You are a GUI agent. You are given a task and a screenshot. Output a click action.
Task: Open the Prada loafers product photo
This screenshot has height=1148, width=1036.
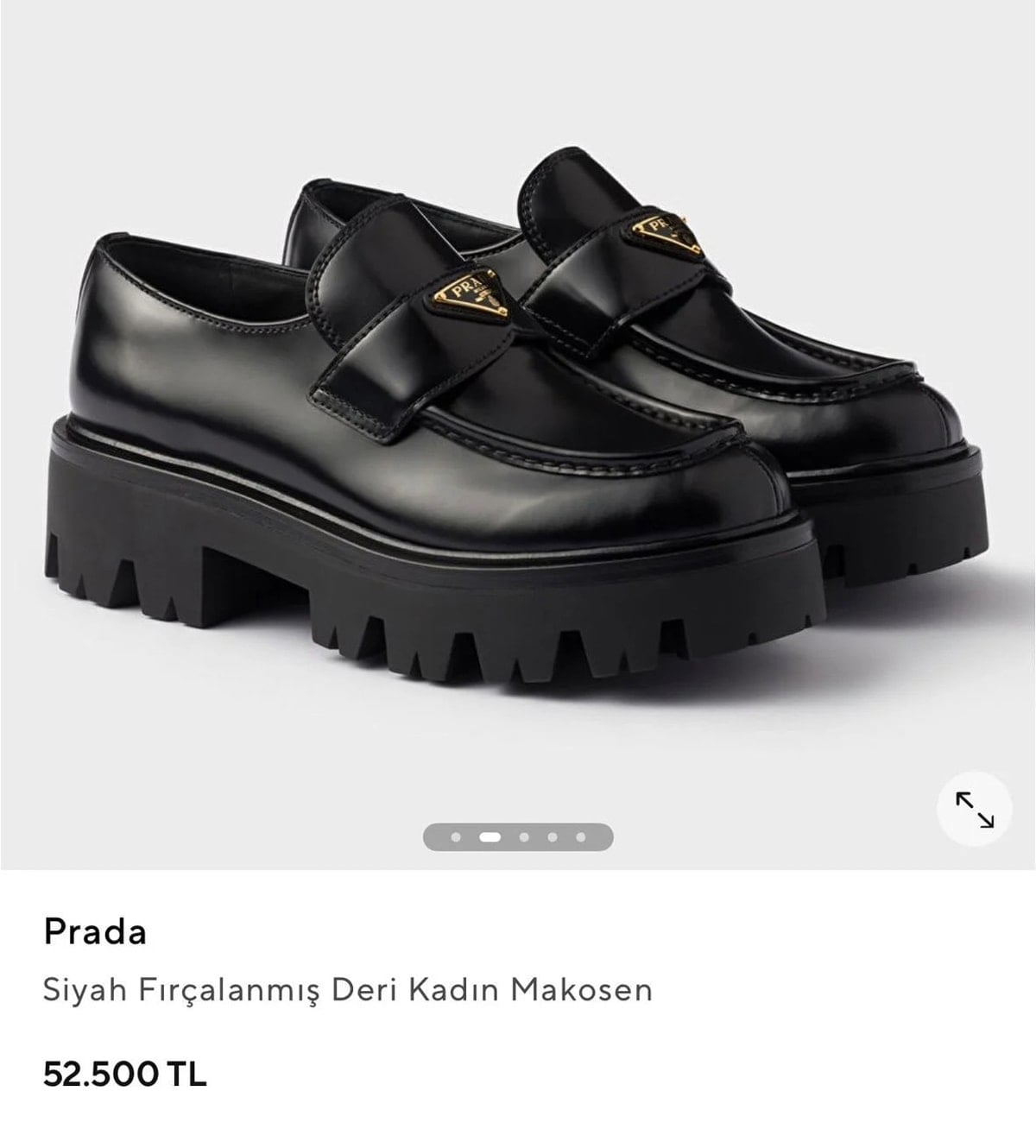click(x=518, y=414)
